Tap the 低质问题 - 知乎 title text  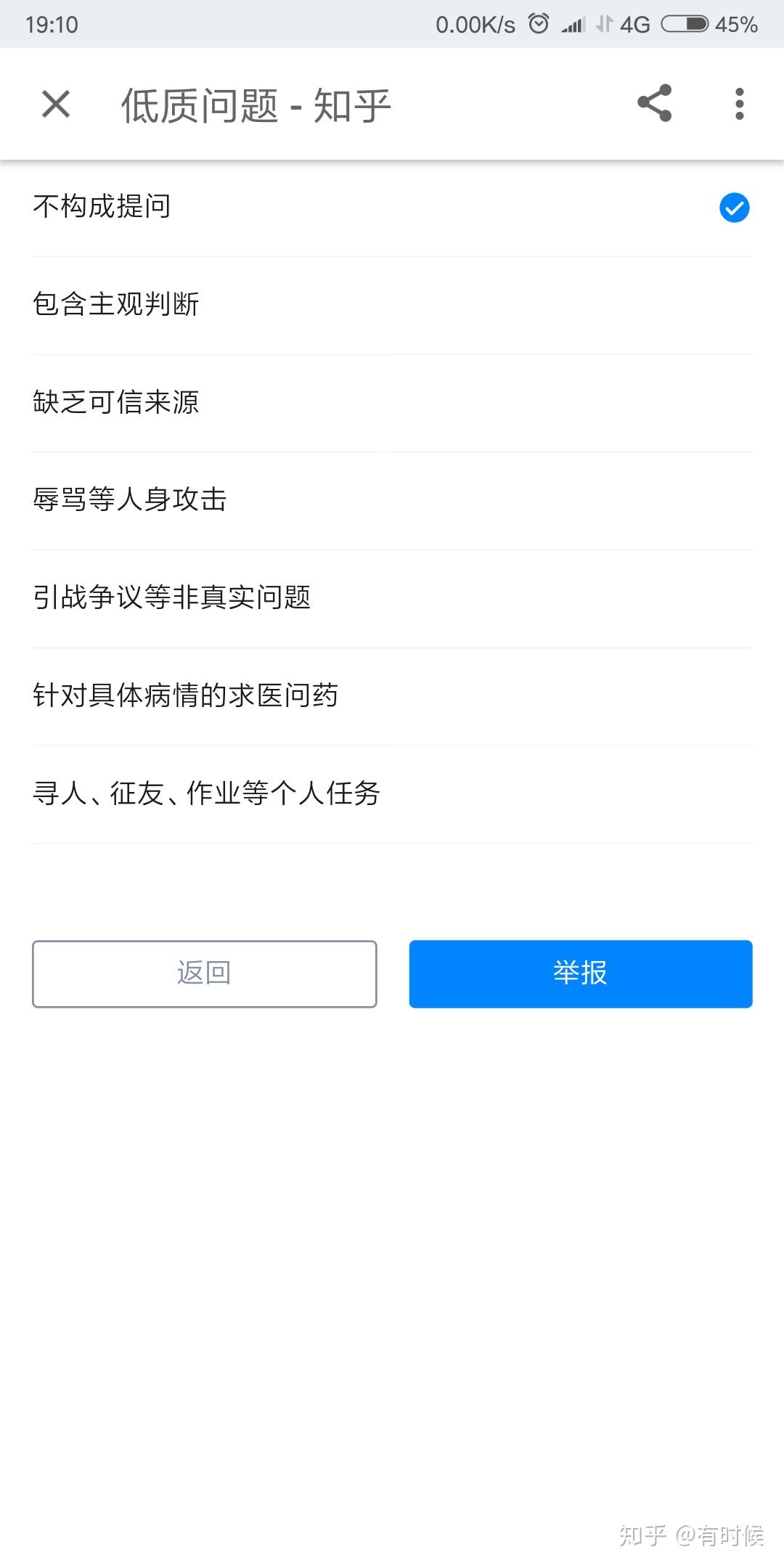pos(256,104)
